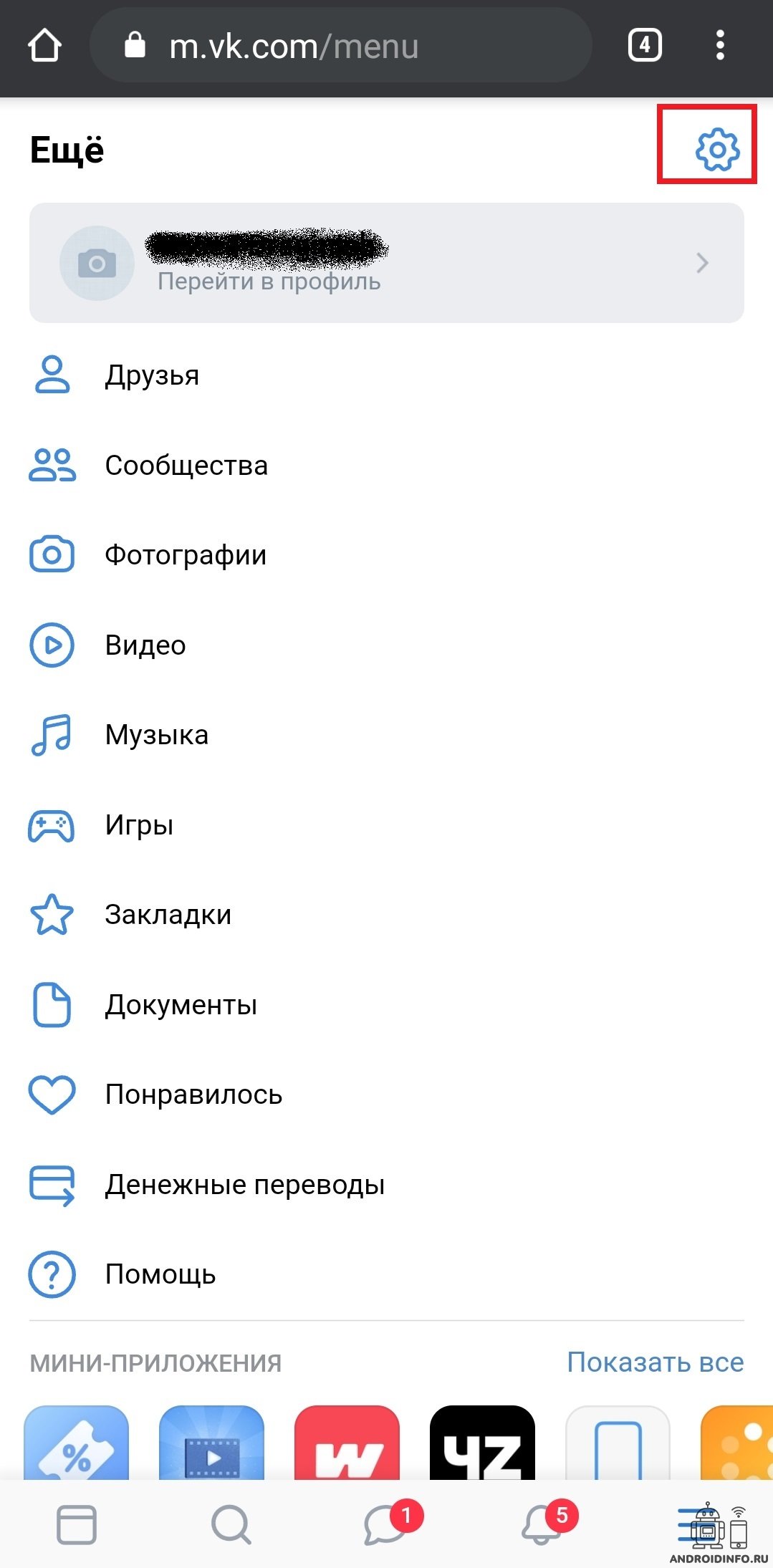
Task: Switch to the search tab
Action: click(231, 1524)
